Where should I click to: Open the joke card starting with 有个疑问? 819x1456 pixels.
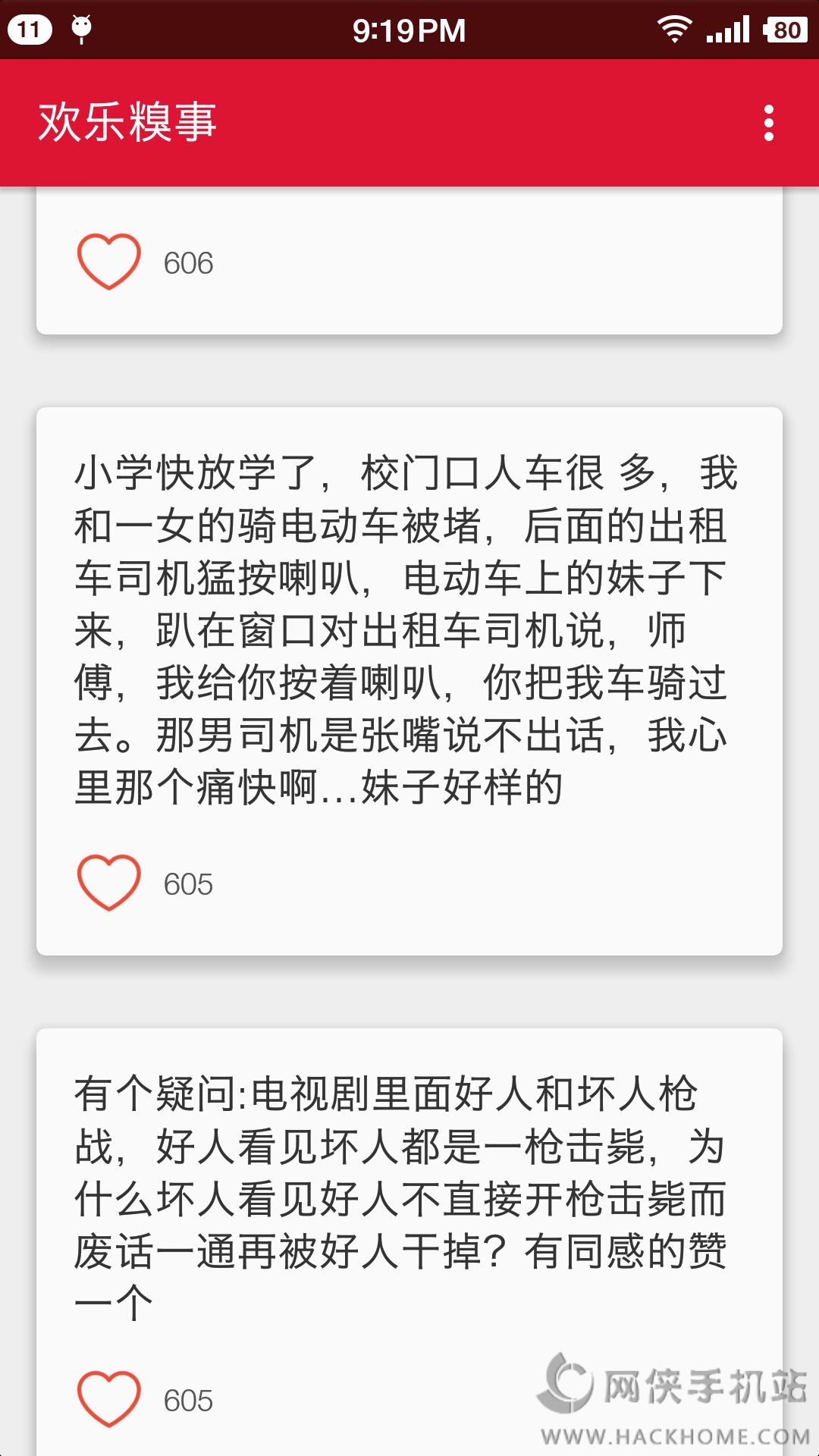(408, 1198)
